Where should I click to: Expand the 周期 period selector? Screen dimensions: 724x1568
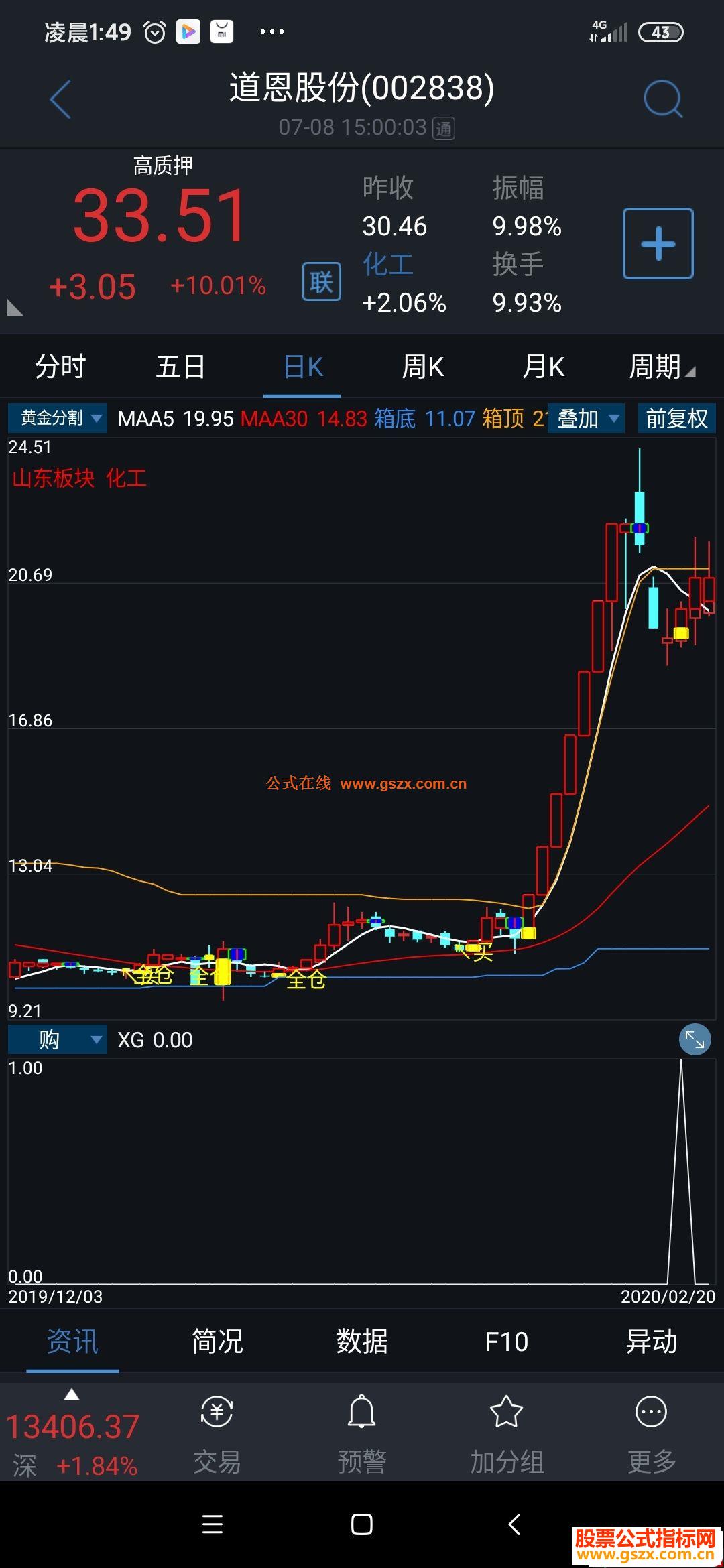[x=661, y=367]
